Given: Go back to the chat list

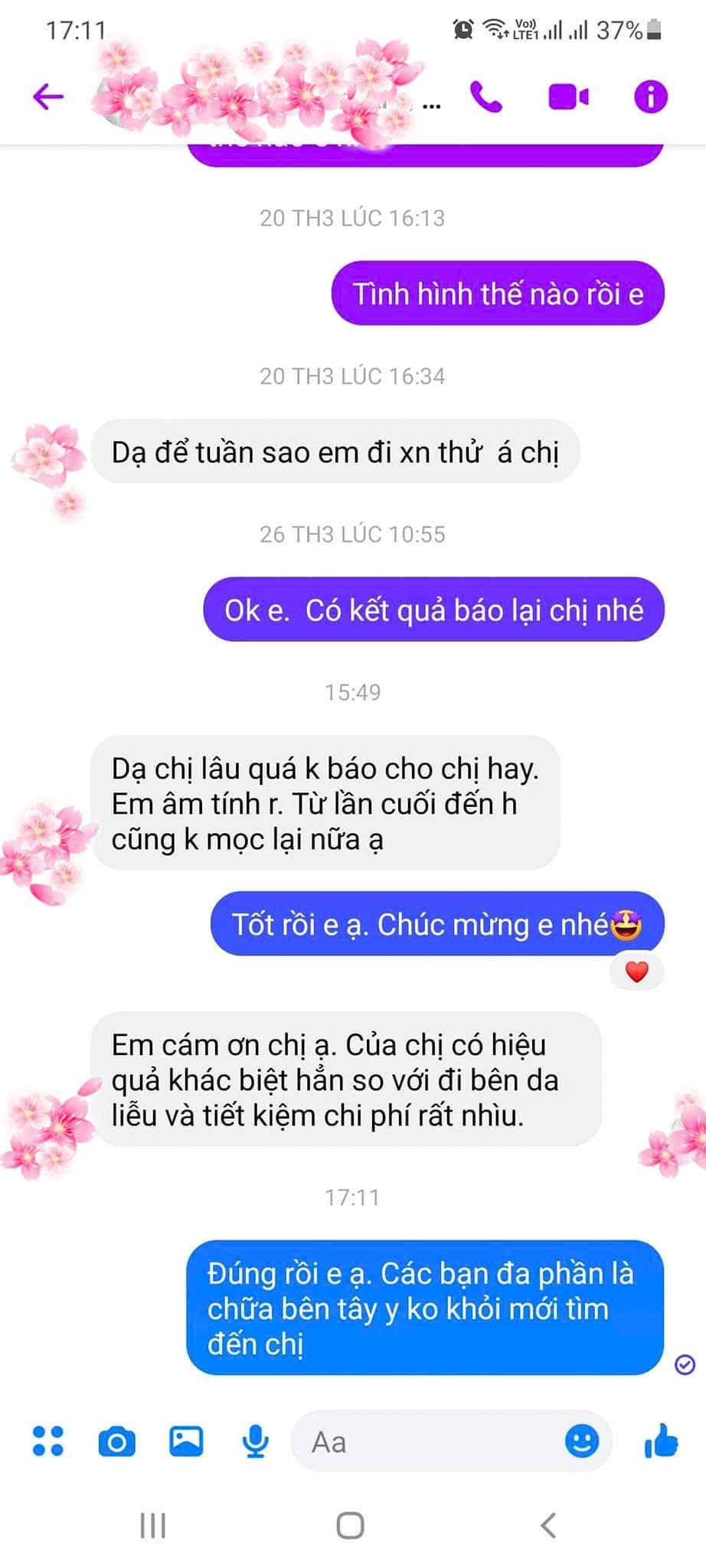Looking at the screenshot, I should 48,97.
